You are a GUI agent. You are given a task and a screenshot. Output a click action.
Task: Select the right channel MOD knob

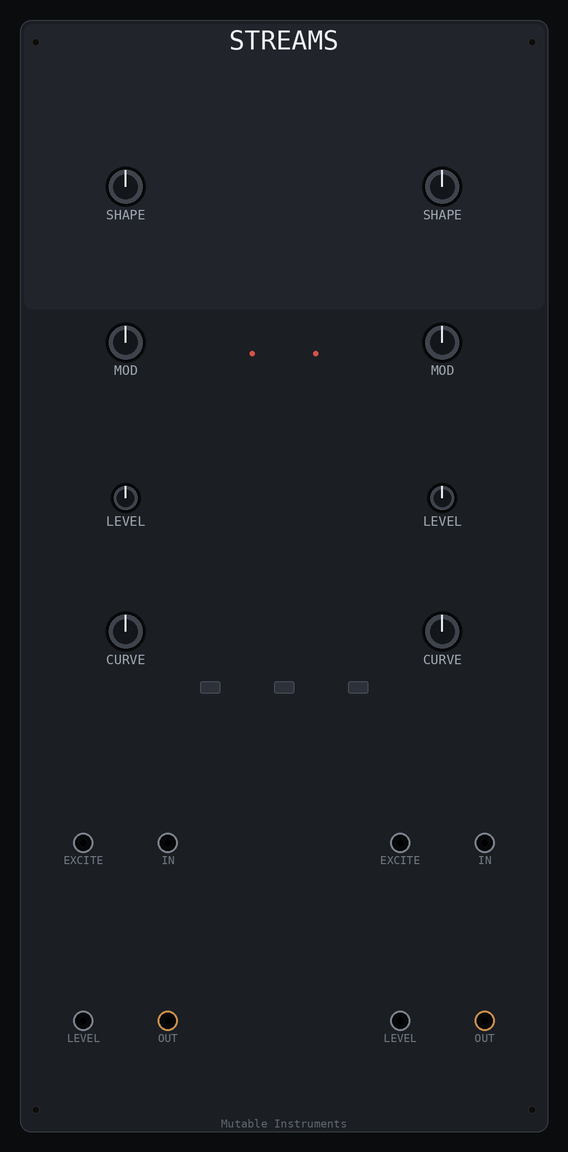442,342
